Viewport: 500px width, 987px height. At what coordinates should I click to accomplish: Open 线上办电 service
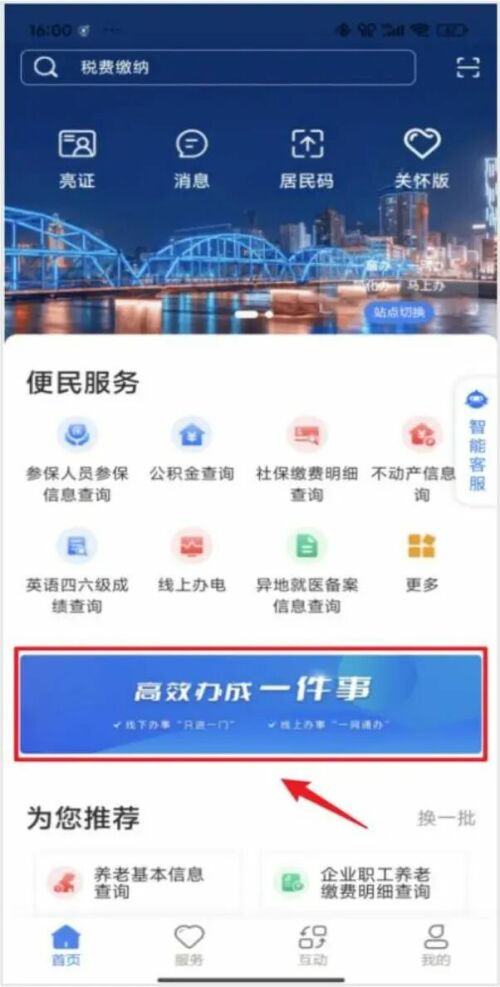pos(191,561)
